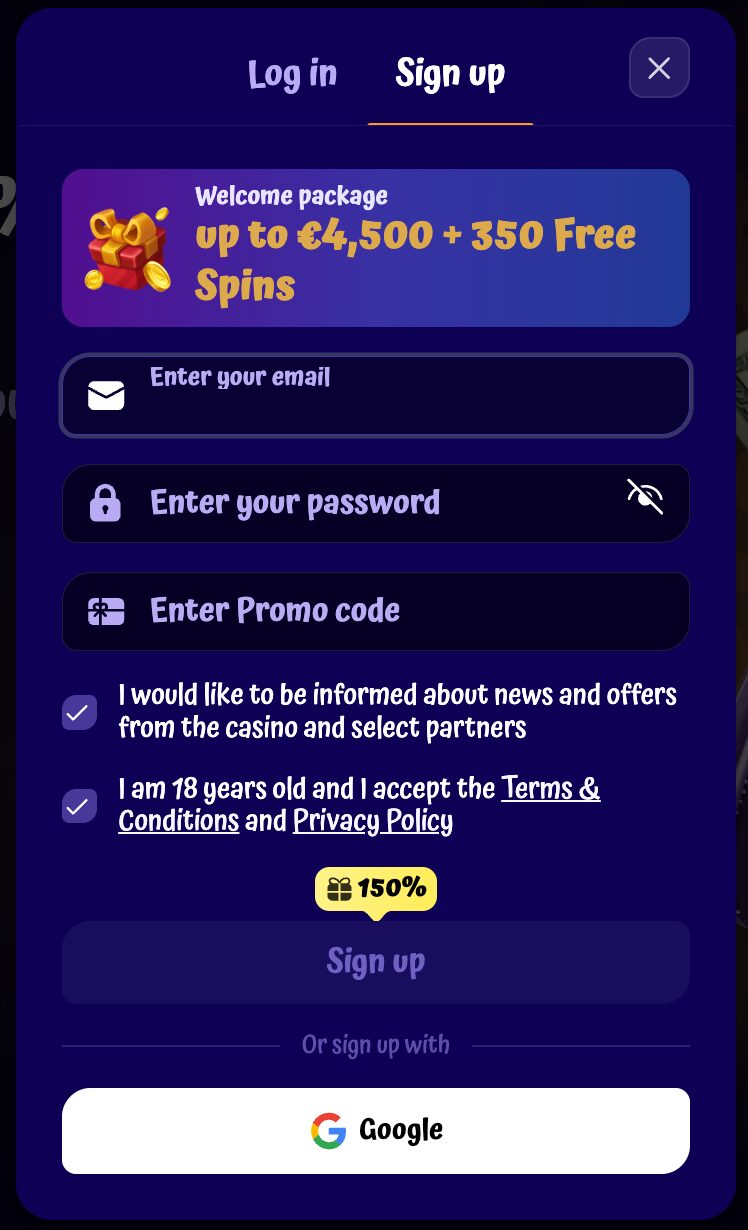Viewport: 748px width, 1230px height.
Task: Switch to the Log in tab
Action: [292, 74]
